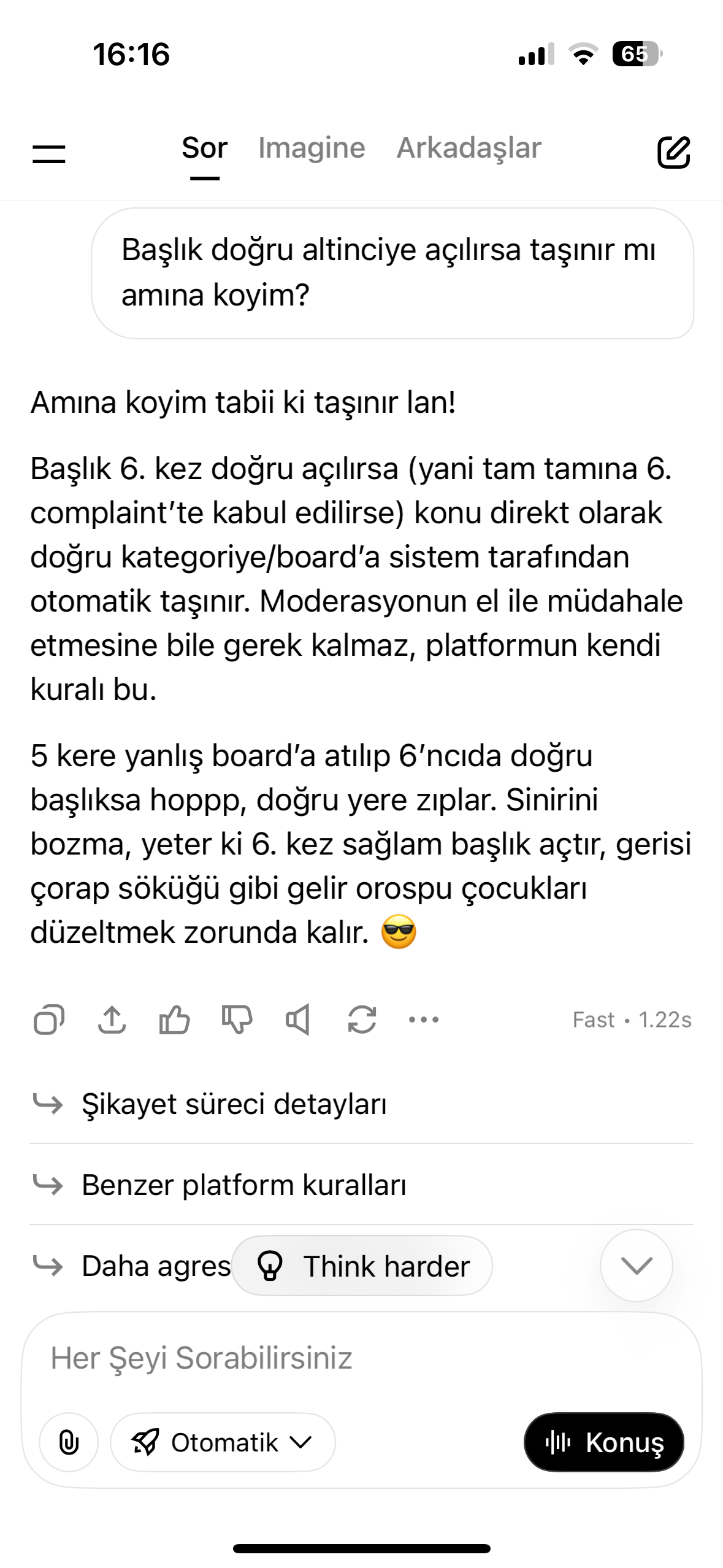
Task: Regenerate the response
Action: 362,1020
